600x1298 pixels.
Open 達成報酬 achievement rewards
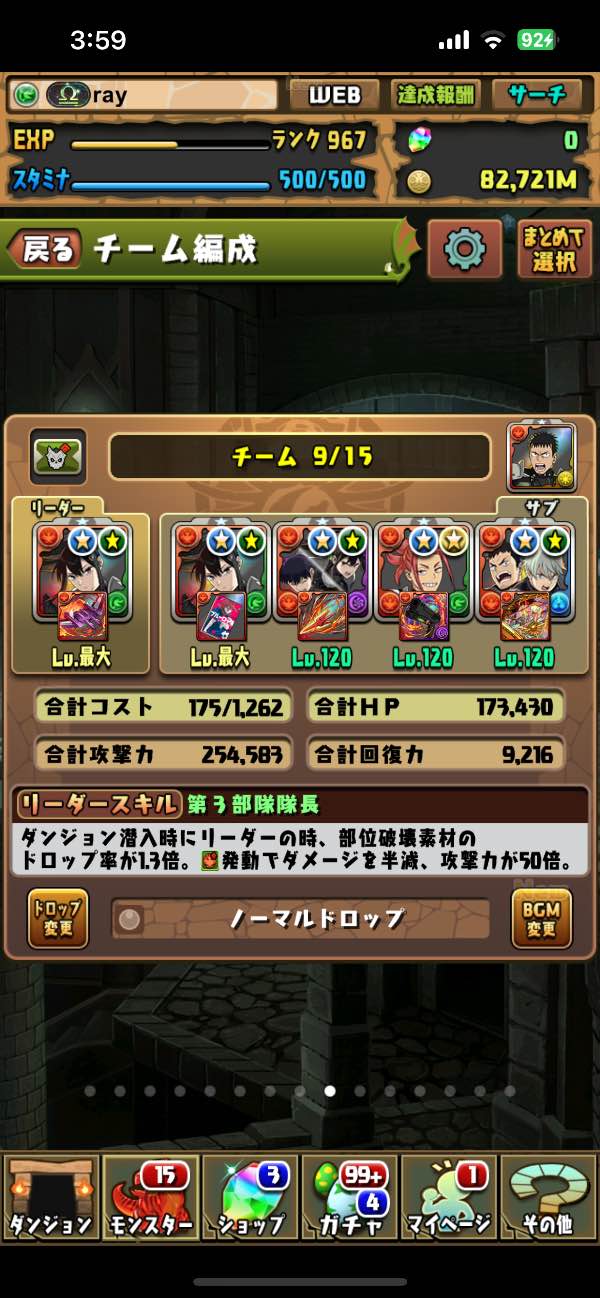pyautogui.click(x=436, y=95)
